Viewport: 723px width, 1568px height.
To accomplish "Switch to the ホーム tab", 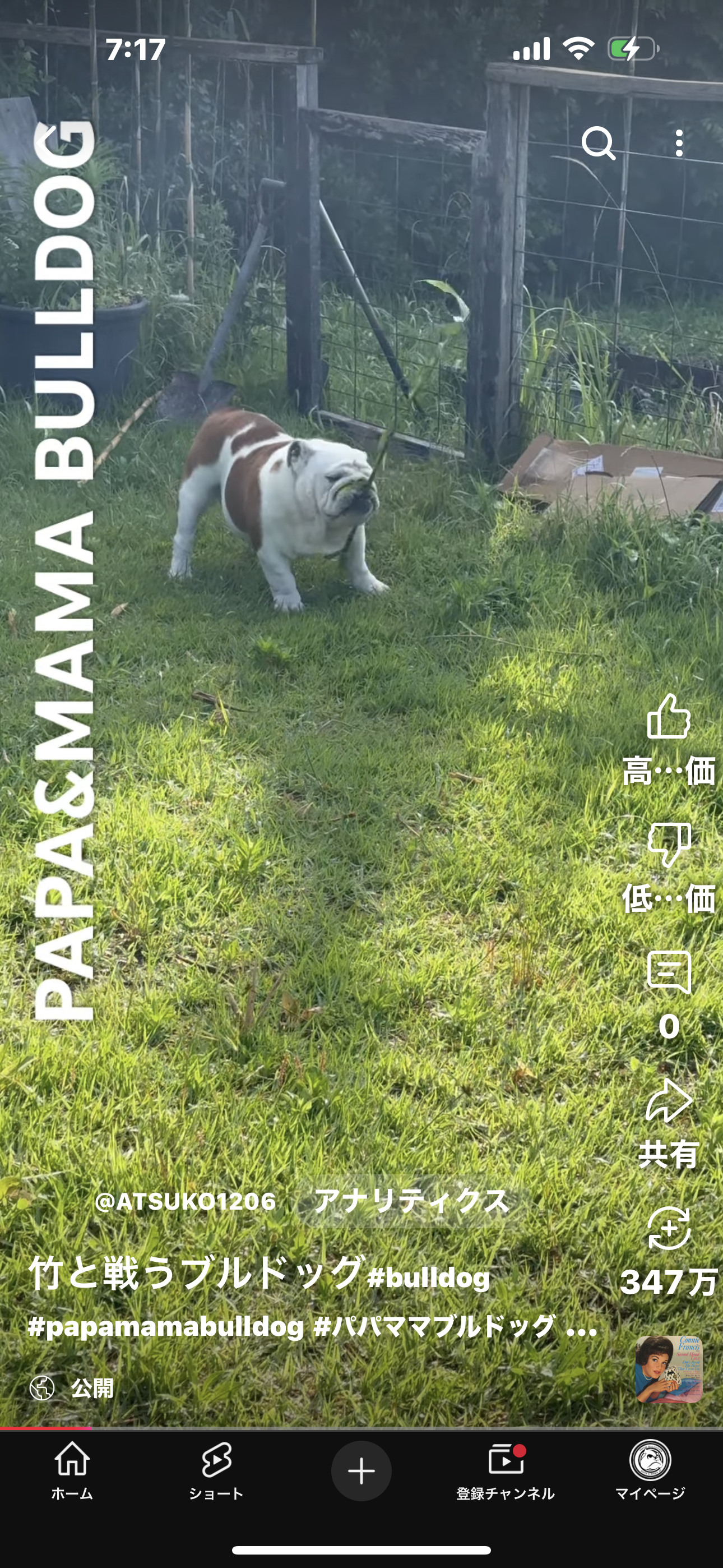I will click(72, 1470).
